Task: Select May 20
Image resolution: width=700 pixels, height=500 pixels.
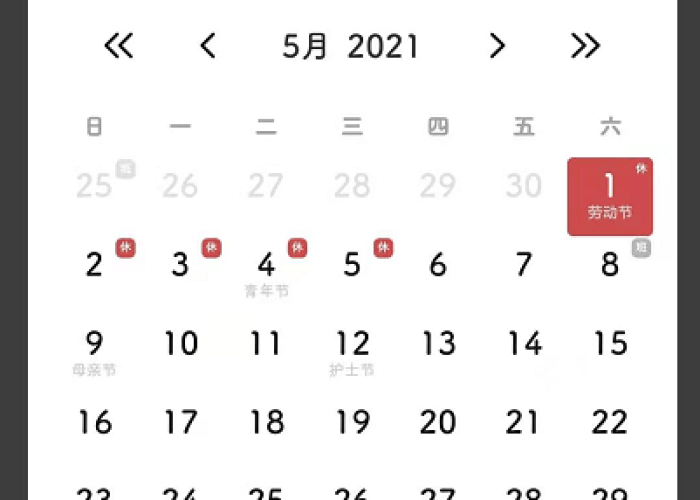Action: tap(438, 422)
